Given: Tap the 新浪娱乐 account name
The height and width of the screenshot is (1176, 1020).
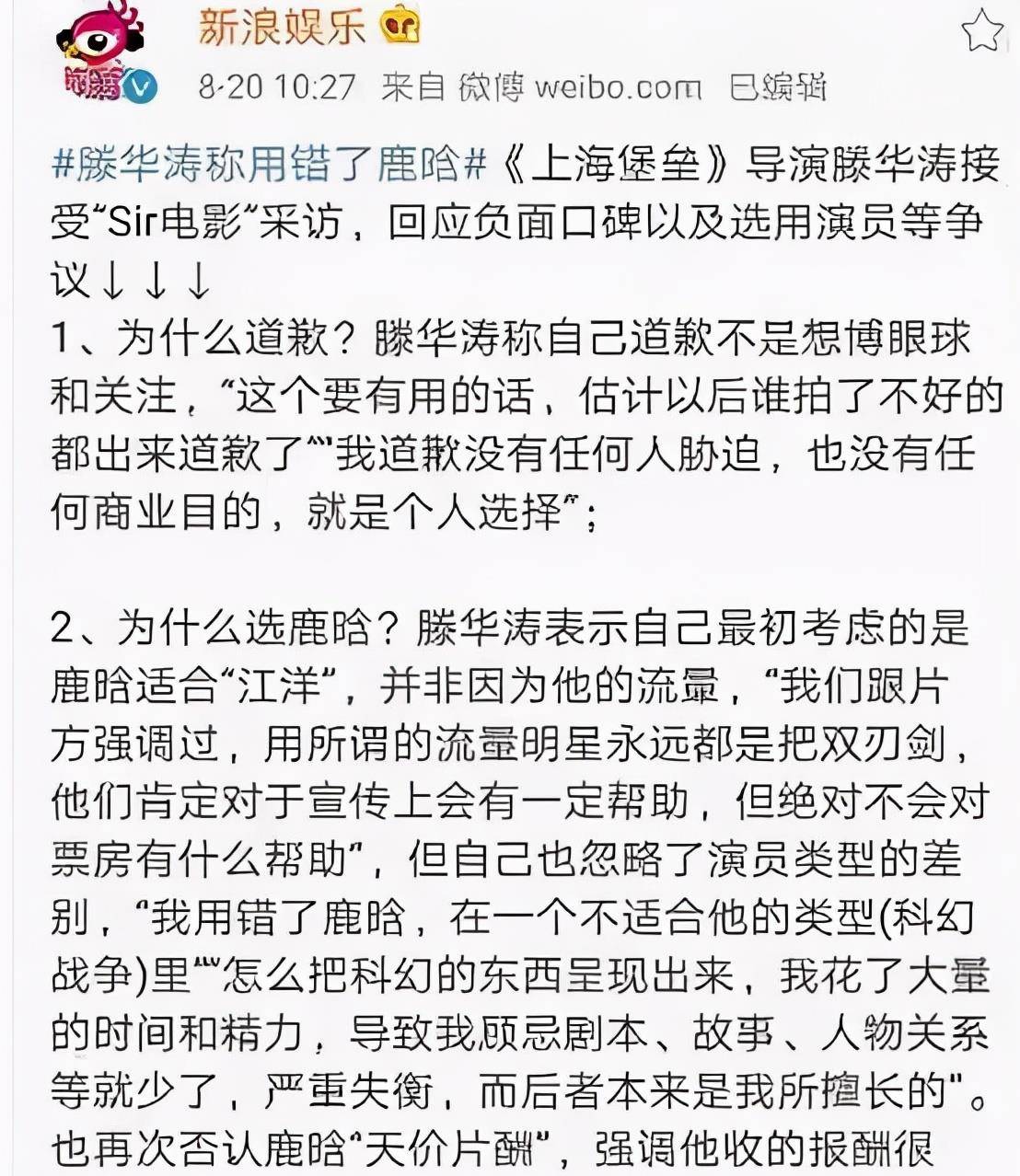Looking at the screenshot, I should [282, 28].
